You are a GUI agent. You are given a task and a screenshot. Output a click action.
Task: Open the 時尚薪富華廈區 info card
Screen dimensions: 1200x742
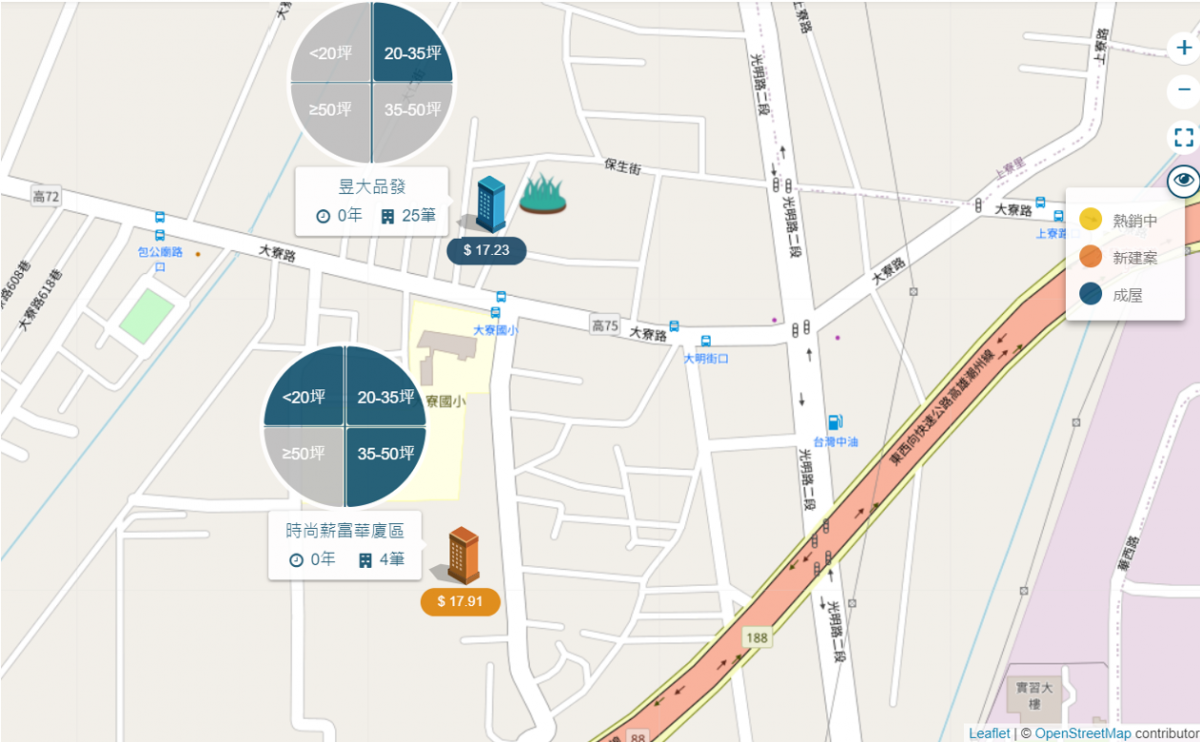(x=346, y=545)
